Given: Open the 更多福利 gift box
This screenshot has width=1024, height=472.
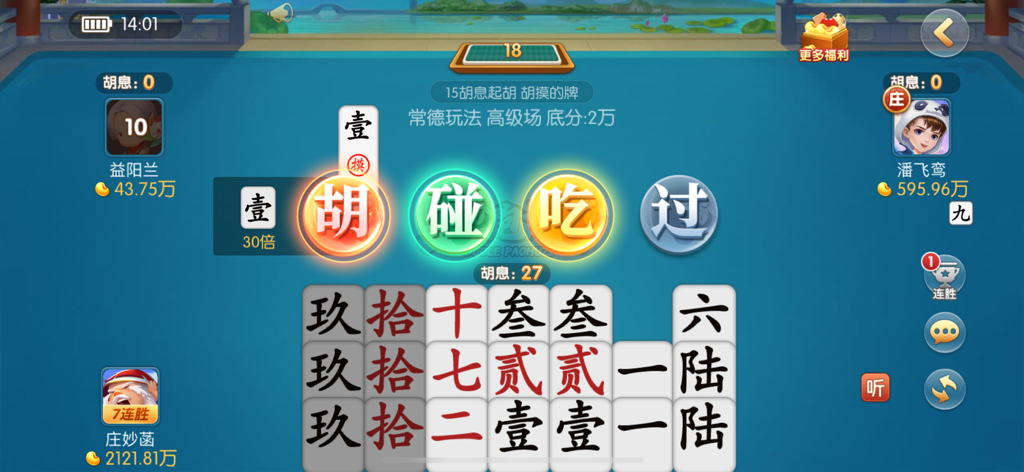Looking at the screenshot, I should point(824,36).
